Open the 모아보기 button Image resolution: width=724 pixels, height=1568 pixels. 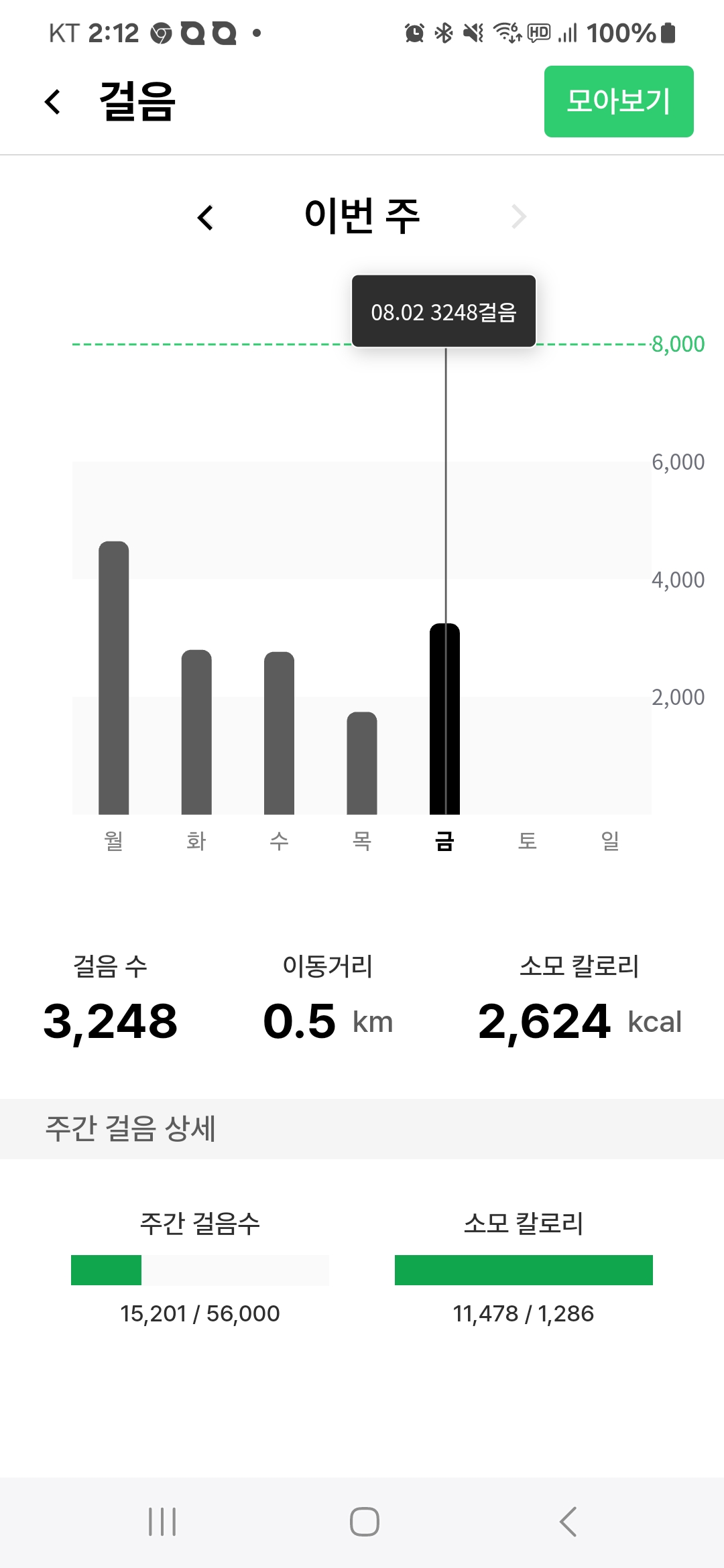tap(618, 102)
